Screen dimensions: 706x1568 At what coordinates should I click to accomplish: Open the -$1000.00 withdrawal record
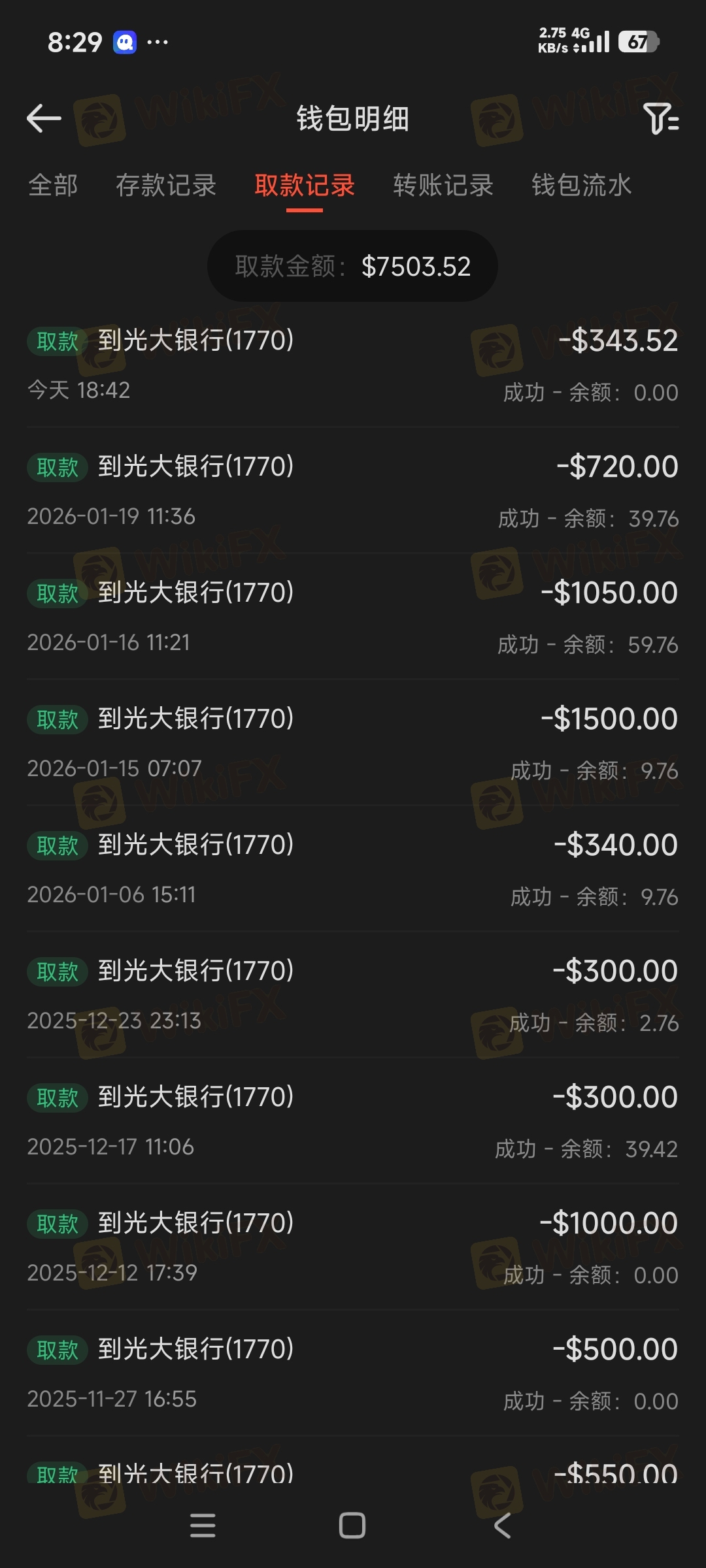[353, 1247]
